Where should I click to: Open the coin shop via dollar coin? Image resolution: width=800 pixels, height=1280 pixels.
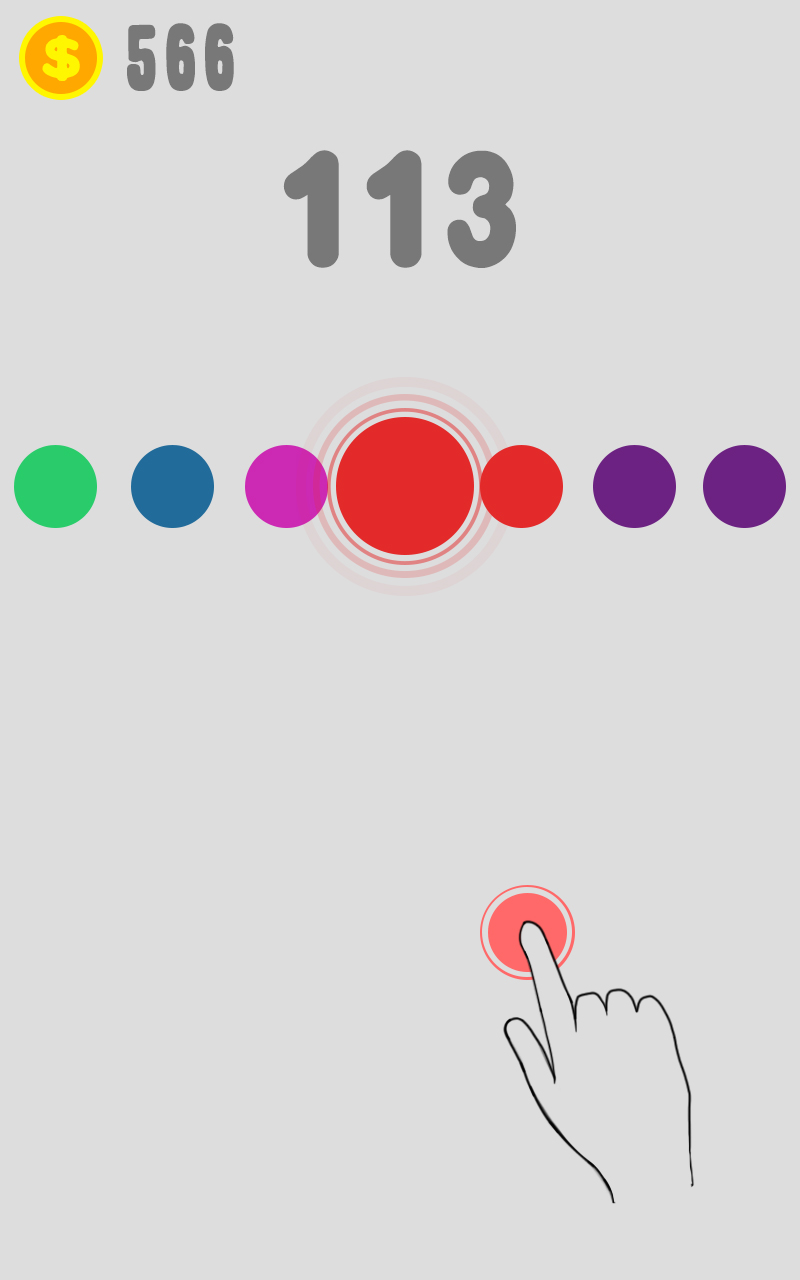coord(61,58)
